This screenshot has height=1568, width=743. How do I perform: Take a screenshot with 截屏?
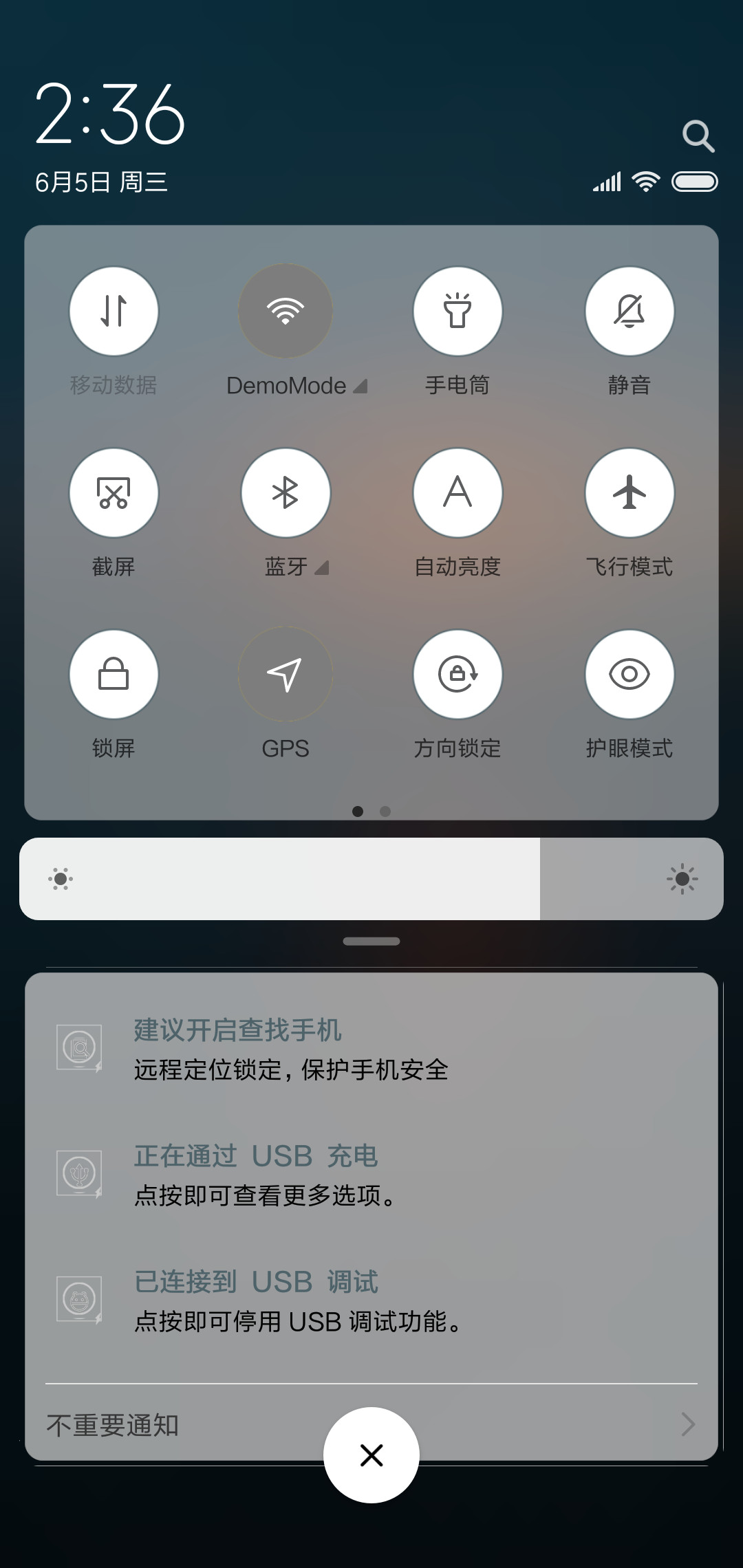tap(114, 492)
